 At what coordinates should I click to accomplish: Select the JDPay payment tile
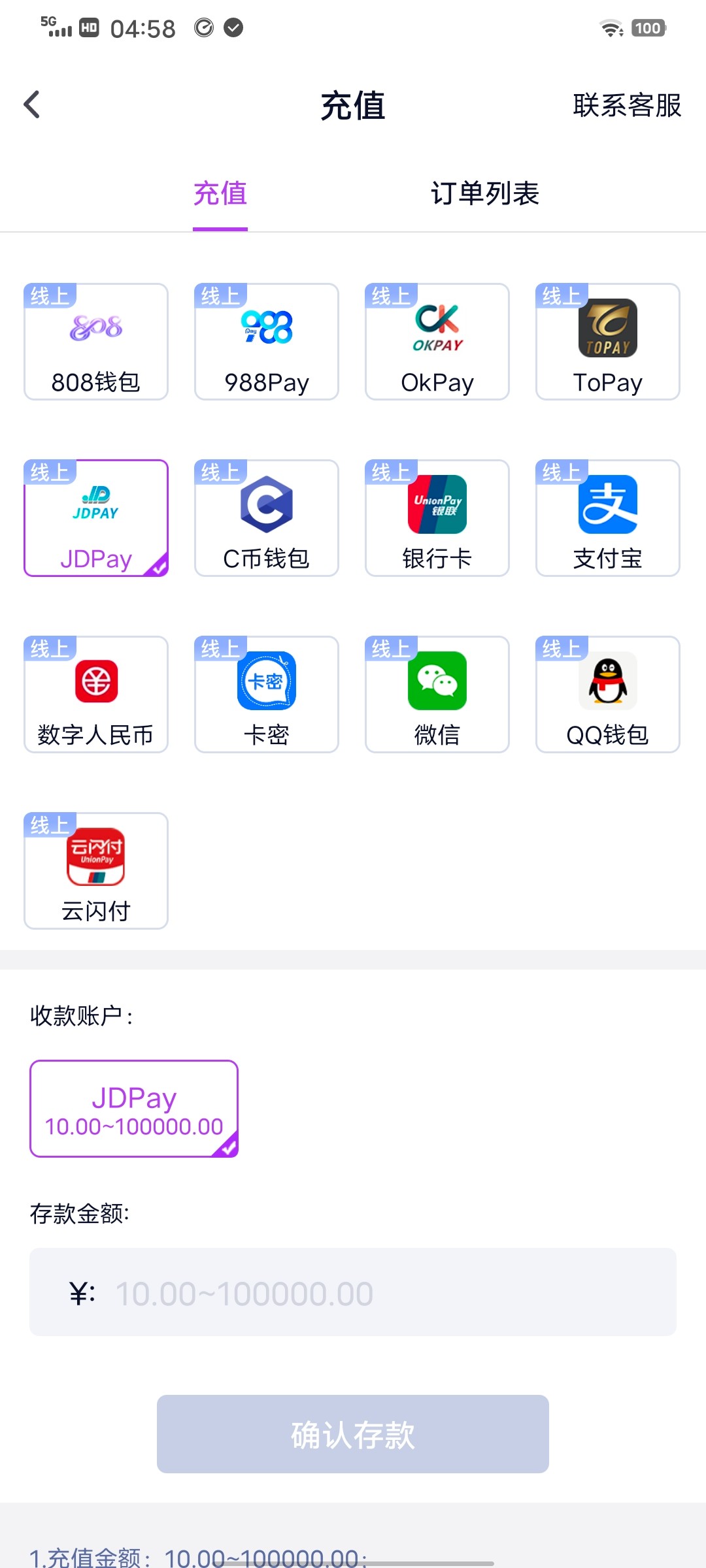click(96, 518)
